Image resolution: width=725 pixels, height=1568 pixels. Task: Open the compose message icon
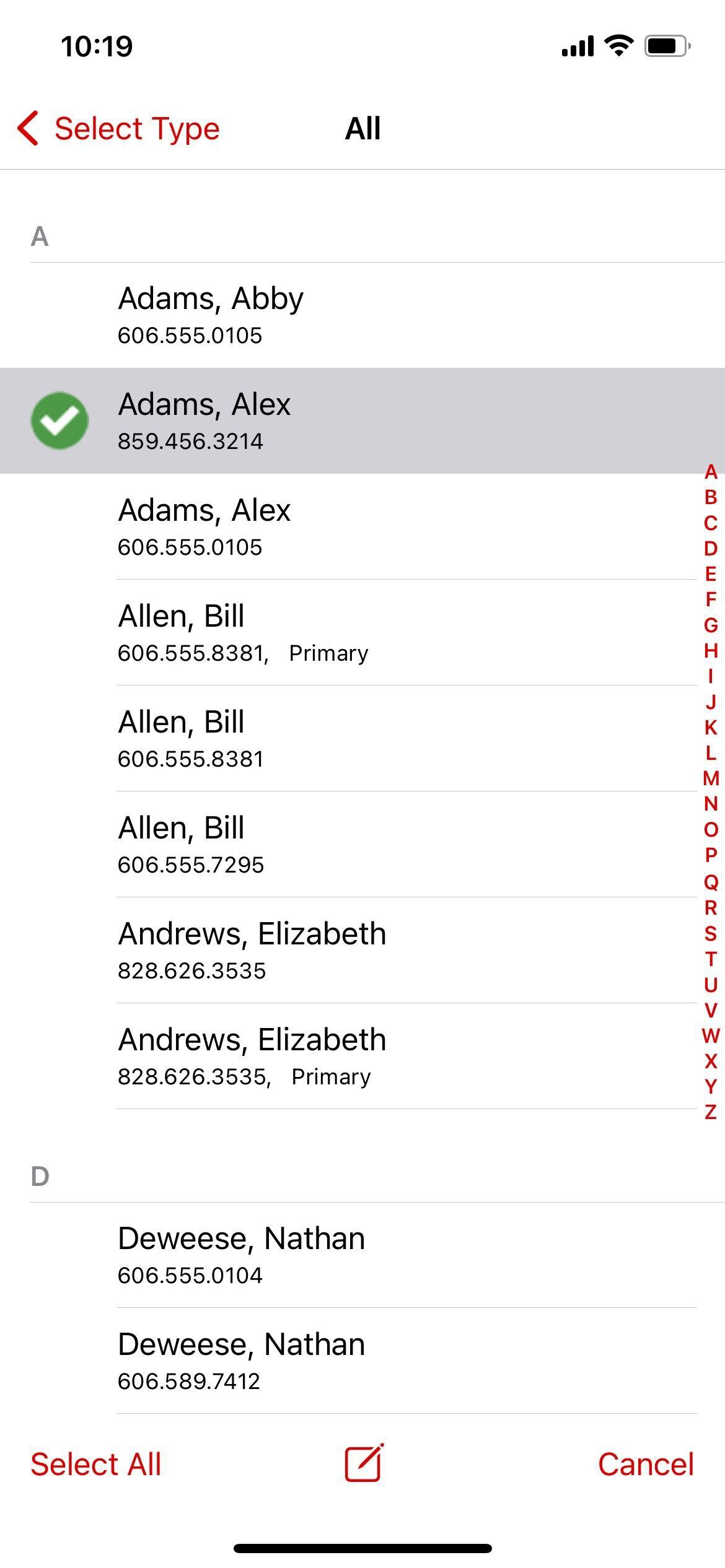364,1464
